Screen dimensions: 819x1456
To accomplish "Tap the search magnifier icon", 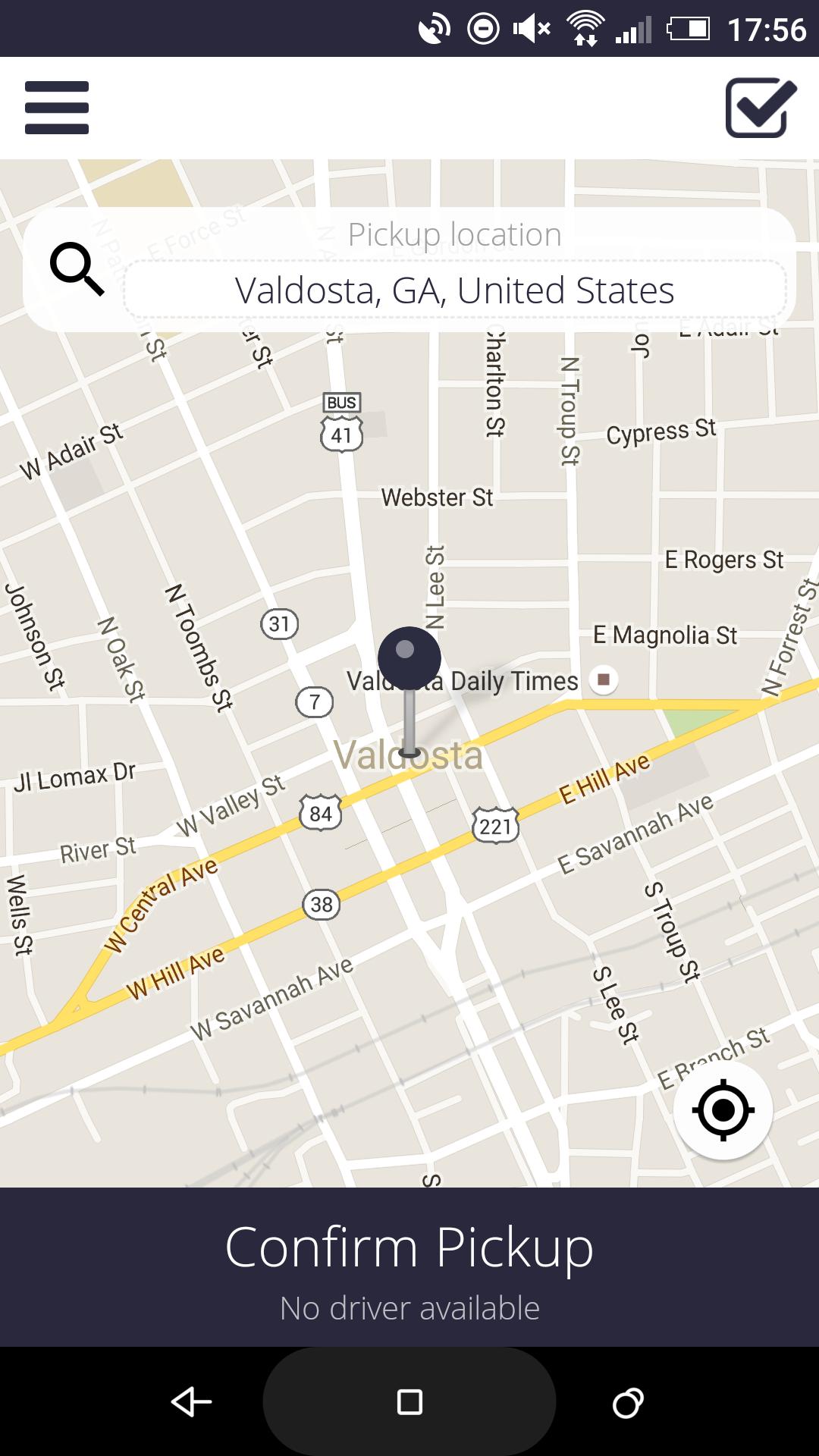I will click(76, 269).
